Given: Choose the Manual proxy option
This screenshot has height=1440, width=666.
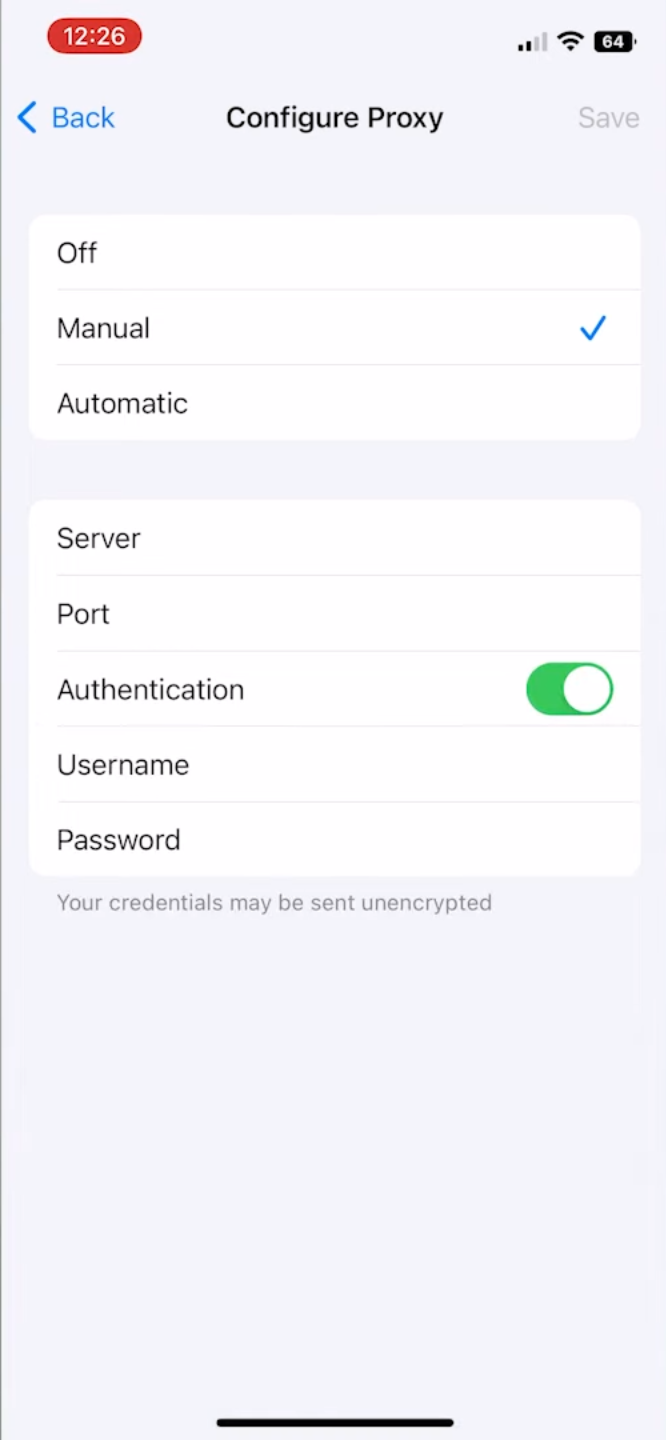Looking at the screenshot, I should point(334,328).
